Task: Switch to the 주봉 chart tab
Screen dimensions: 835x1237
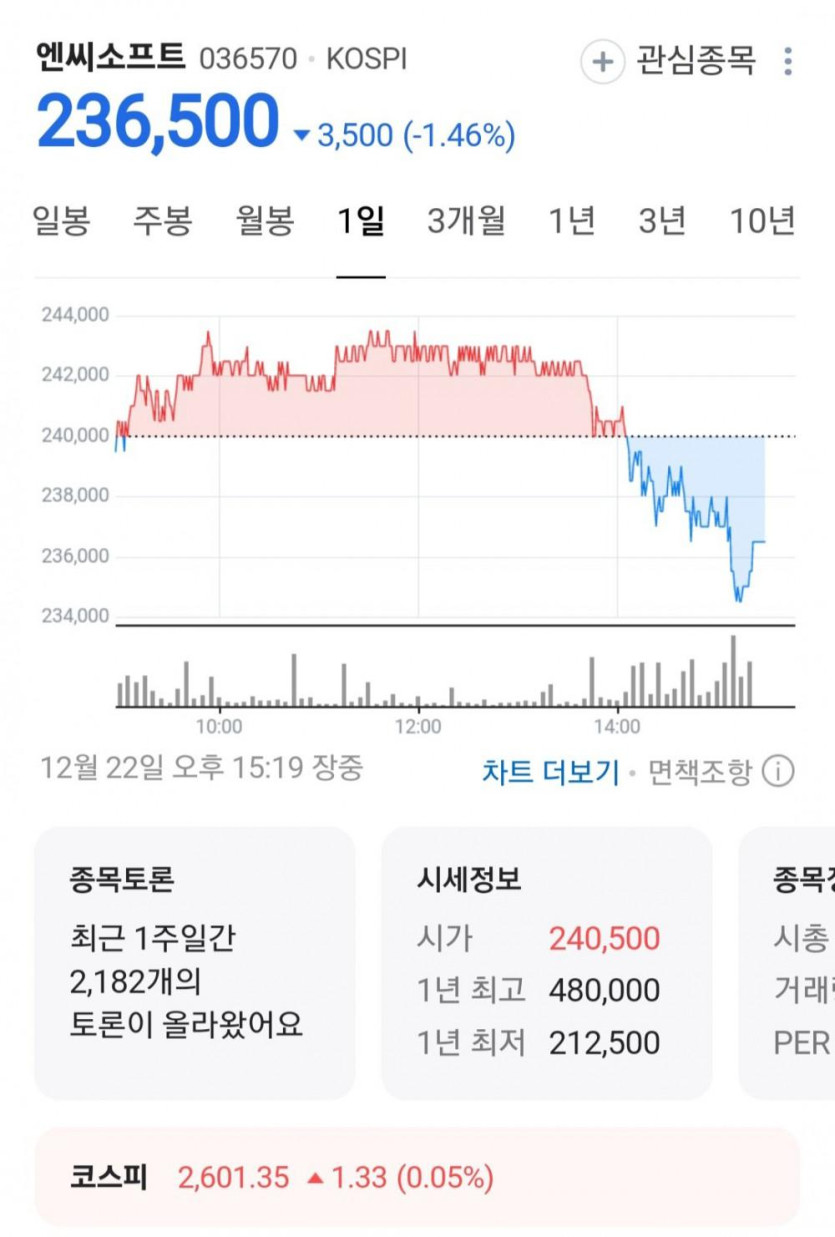Action: (163, 221)
